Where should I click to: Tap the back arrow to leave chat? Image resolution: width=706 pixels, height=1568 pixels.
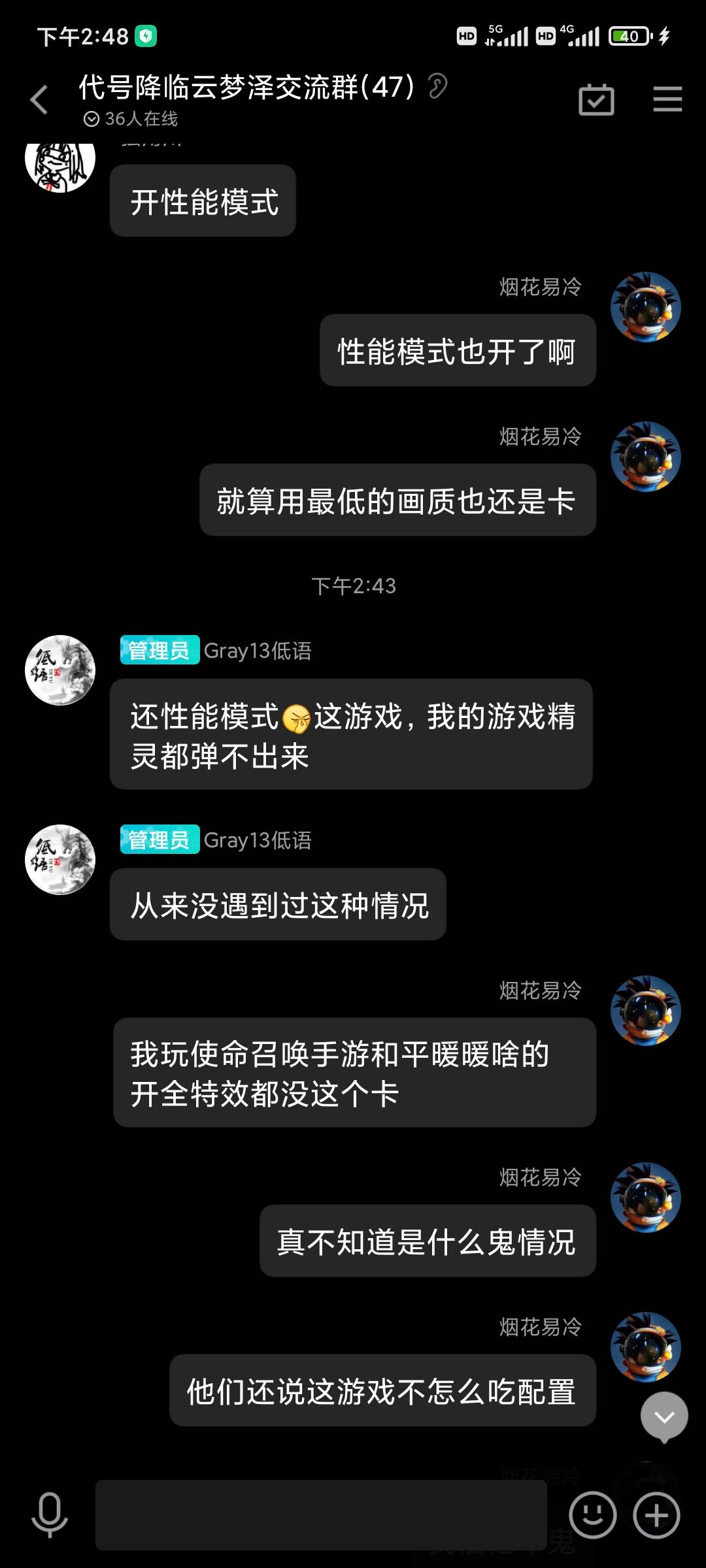coord(39,98)
